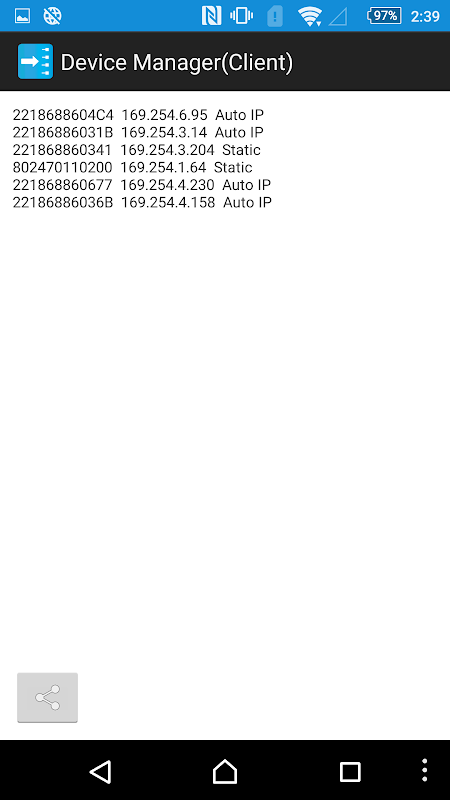Screen dimensions: 450x800
Task: Return to the home screen
Action: (x=225, y=771)
